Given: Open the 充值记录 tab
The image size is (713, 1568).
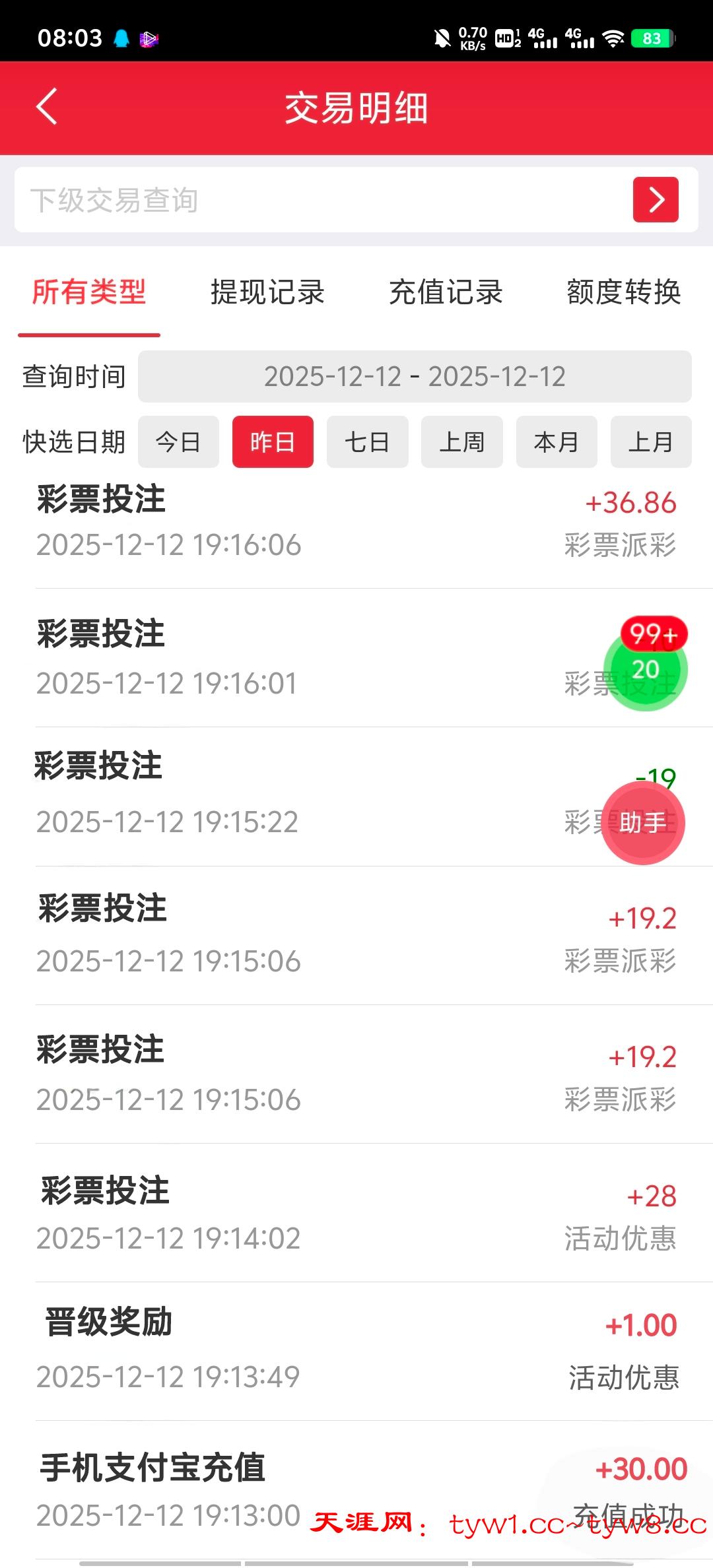Looking at the screenshot, I should 446,292.
